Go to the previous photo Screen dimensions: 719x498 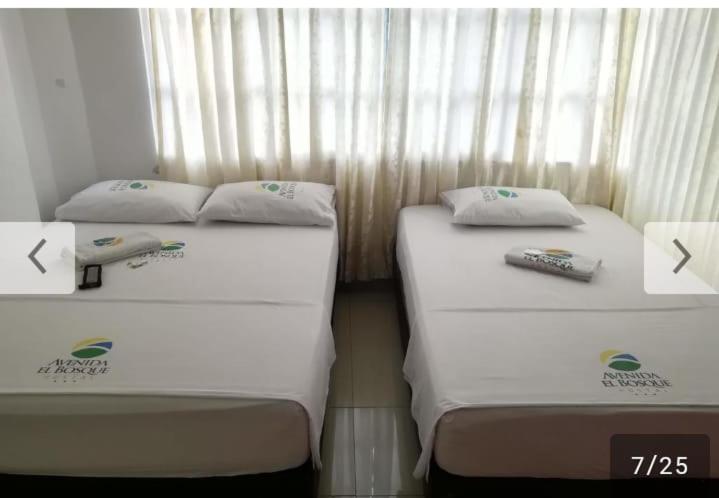pos(37,257)
